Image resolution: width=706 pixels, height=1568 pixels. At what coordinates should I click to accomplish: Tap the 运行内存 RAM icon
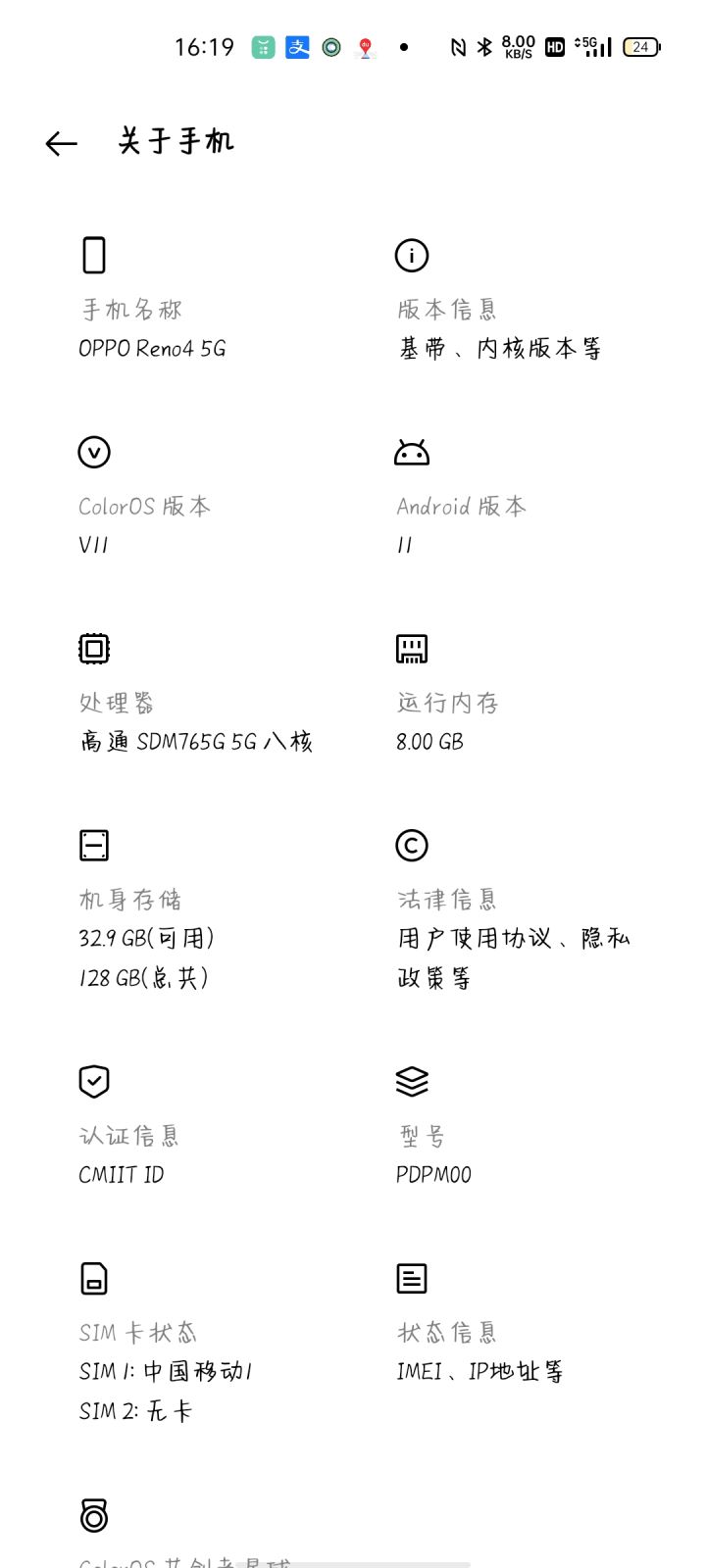pos(412,648)
